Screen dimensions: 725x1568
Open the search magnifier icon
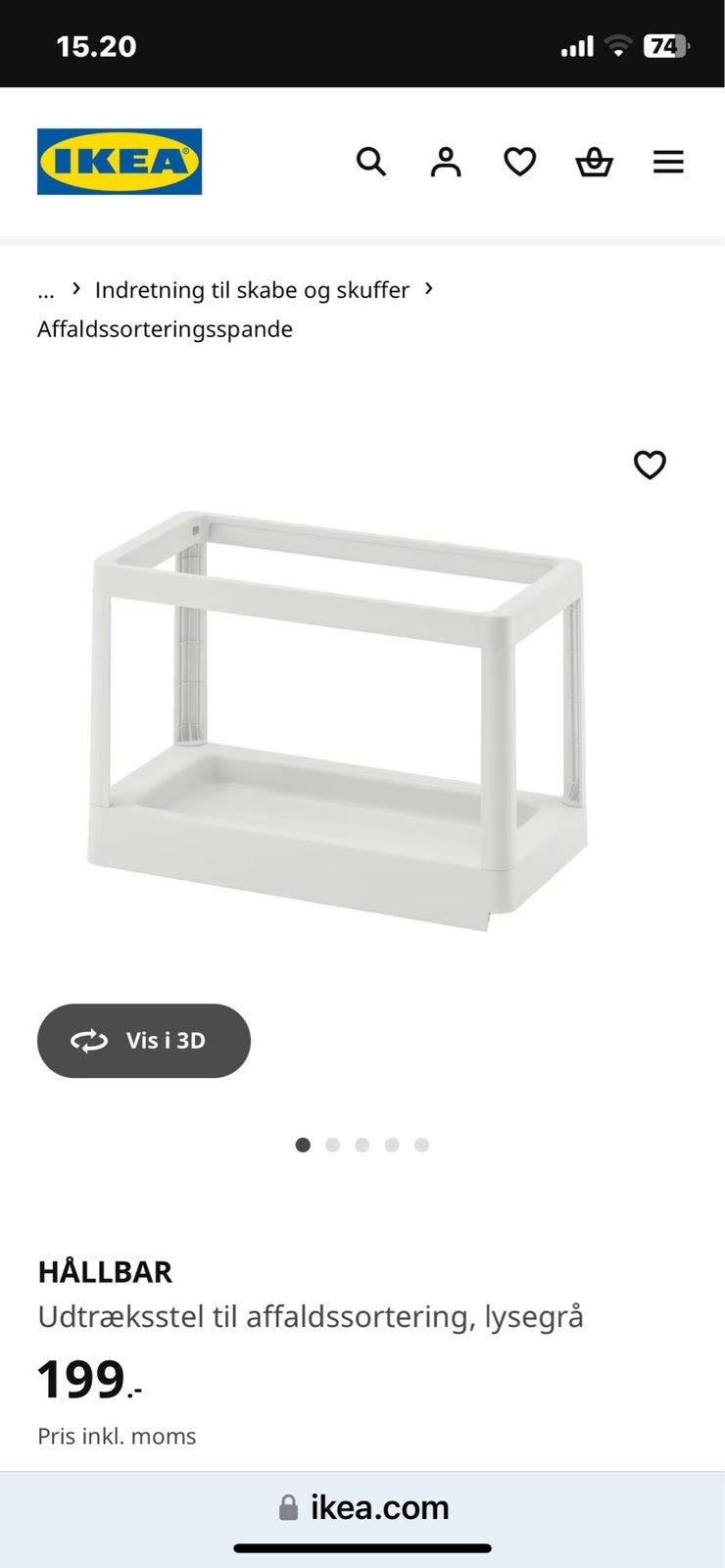pos(371,162)
